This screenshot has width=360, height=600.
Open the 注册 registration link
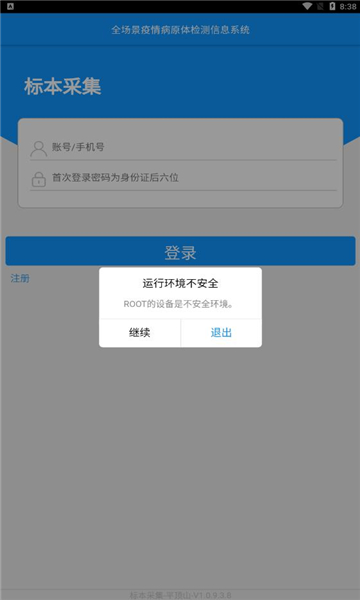pos(20,278)
